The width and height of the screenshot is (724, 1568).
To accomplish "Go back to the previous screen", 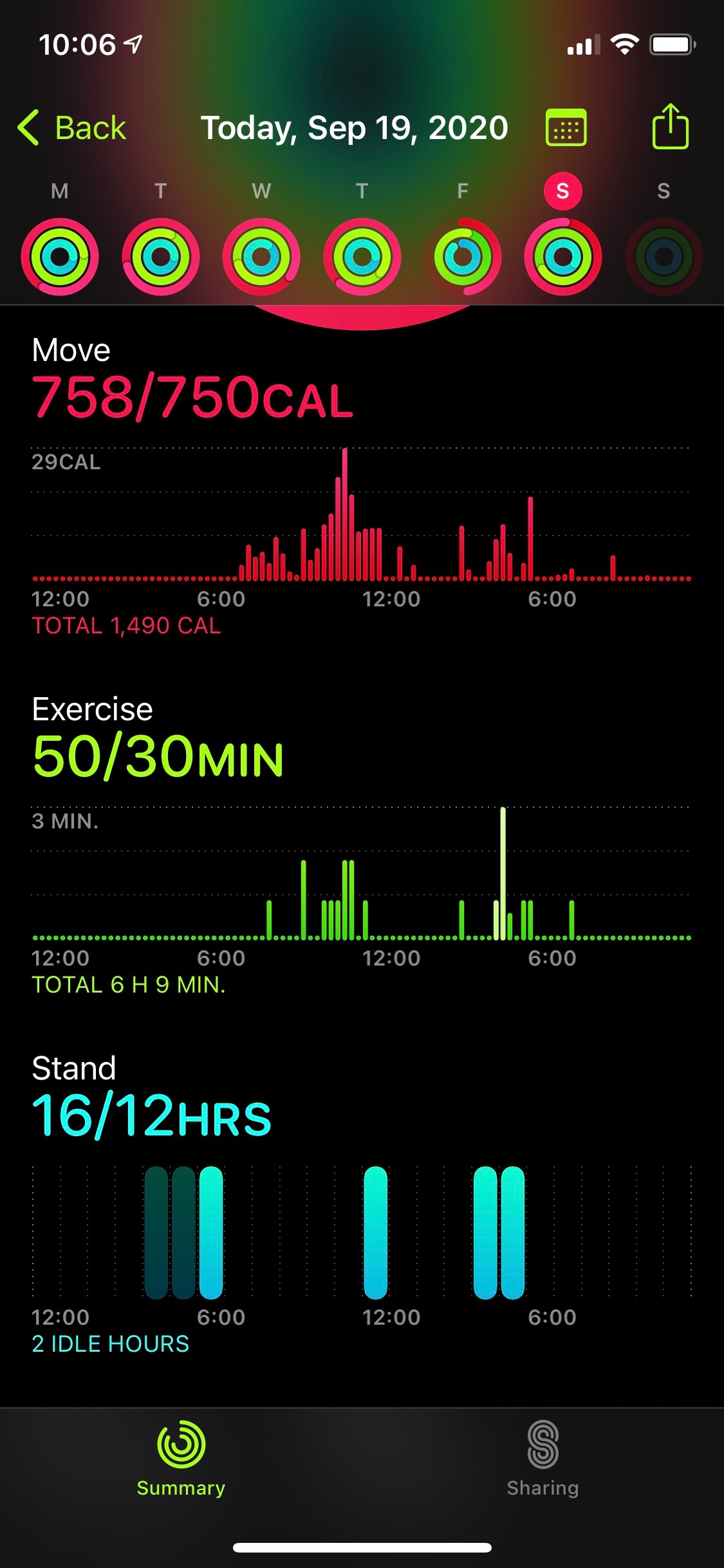I will [72, 127].
